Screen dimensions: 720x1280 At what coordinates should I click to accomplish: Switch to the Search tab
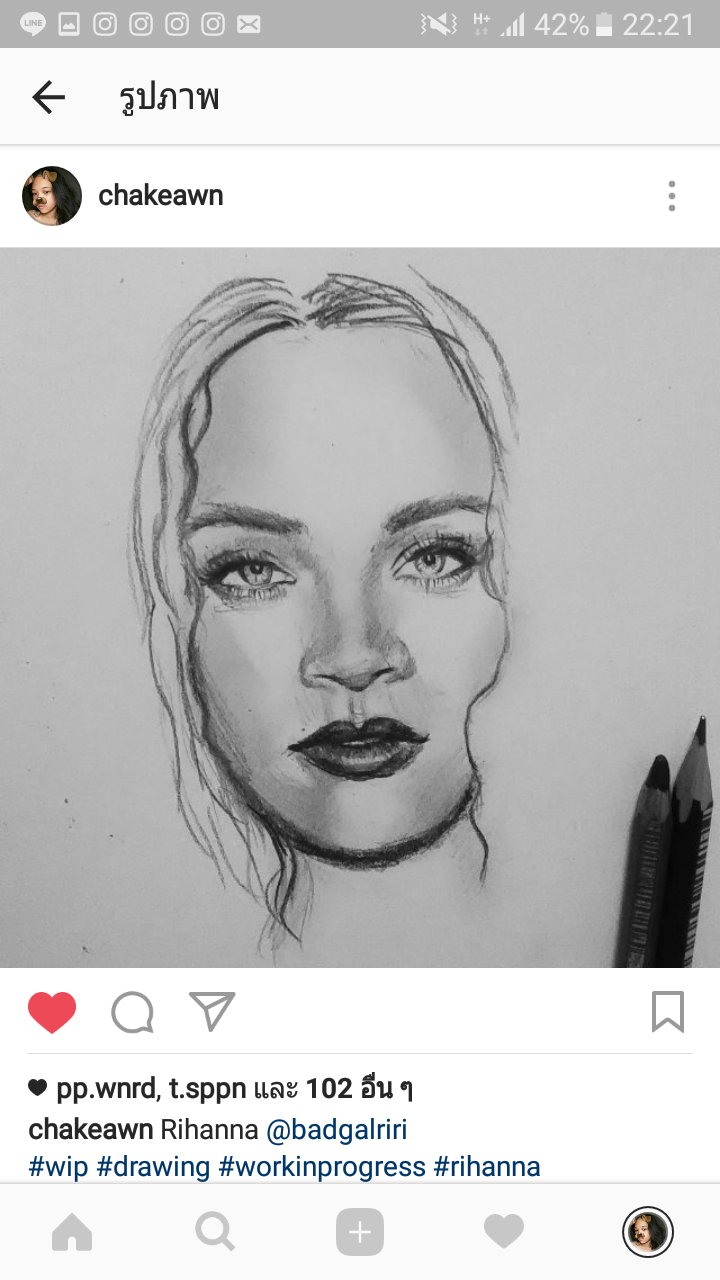click(215, 1232)
